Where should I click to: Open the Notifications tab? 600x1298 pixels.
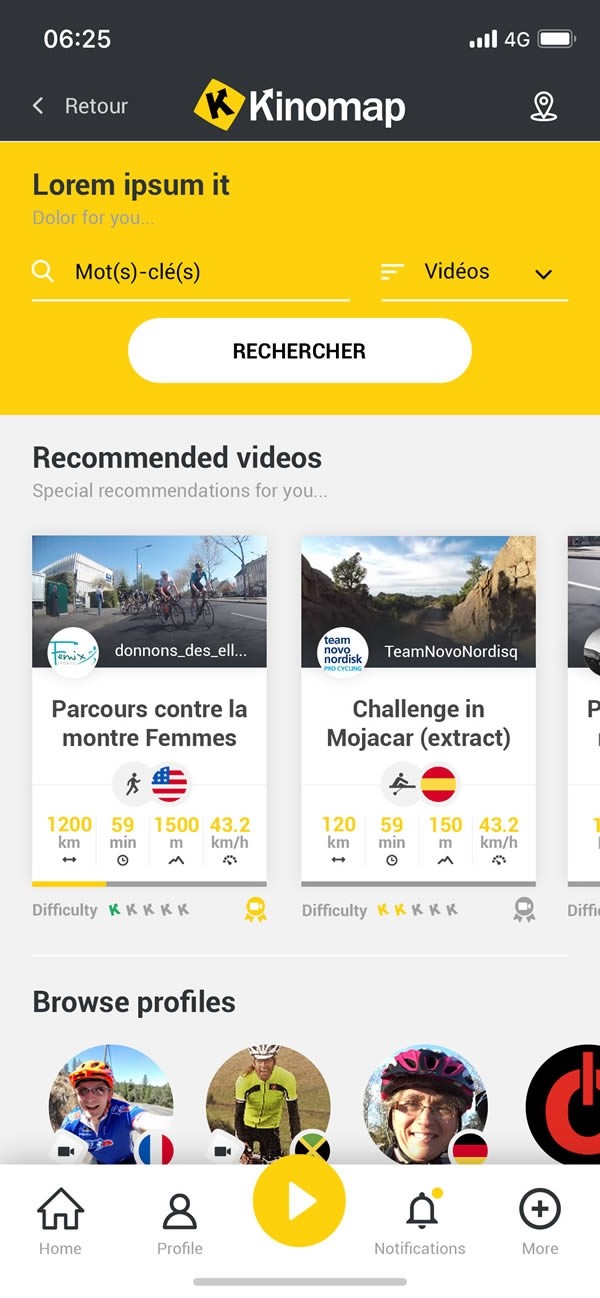(420, 1221)
